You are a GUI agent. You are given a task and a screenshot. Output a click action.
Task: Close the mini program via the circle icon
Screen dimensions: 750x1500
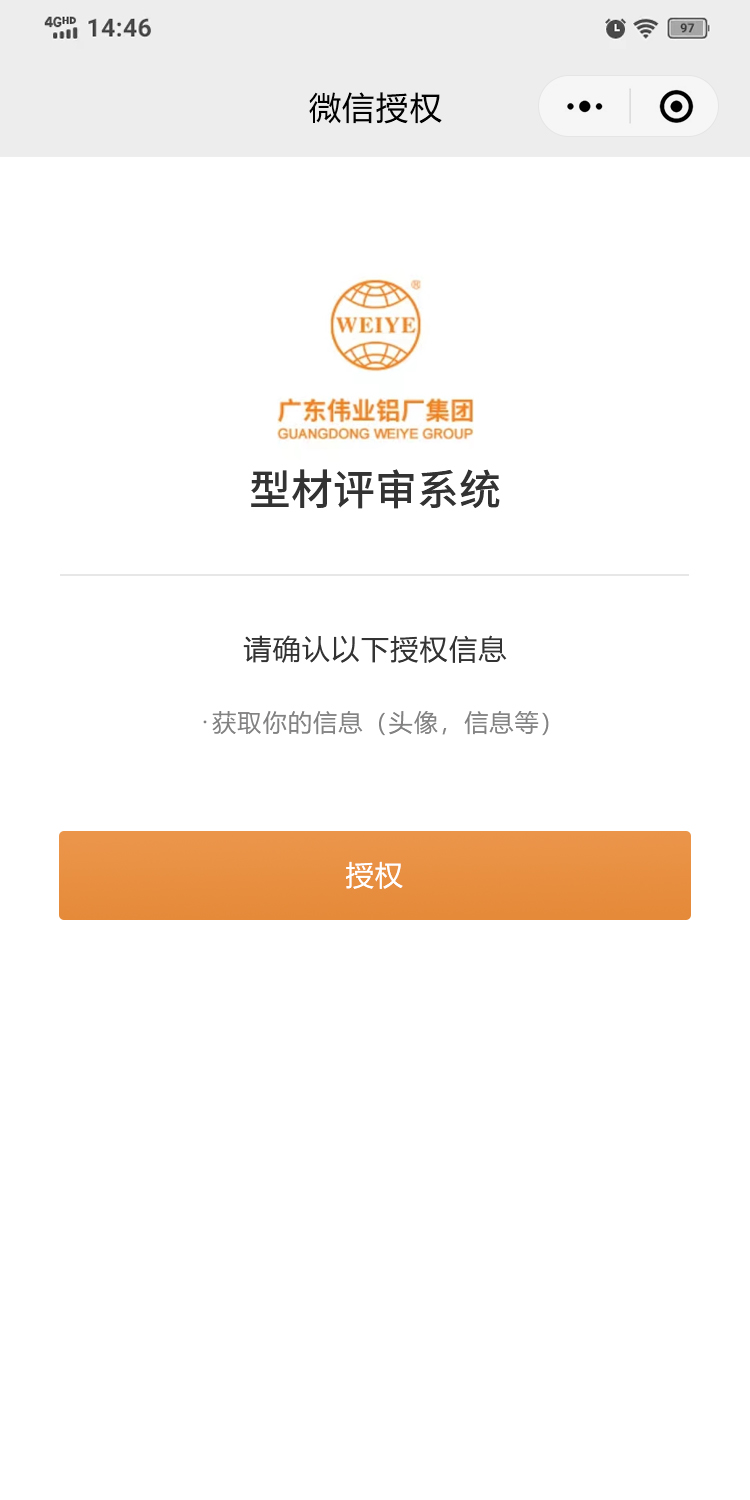(676, 106)
